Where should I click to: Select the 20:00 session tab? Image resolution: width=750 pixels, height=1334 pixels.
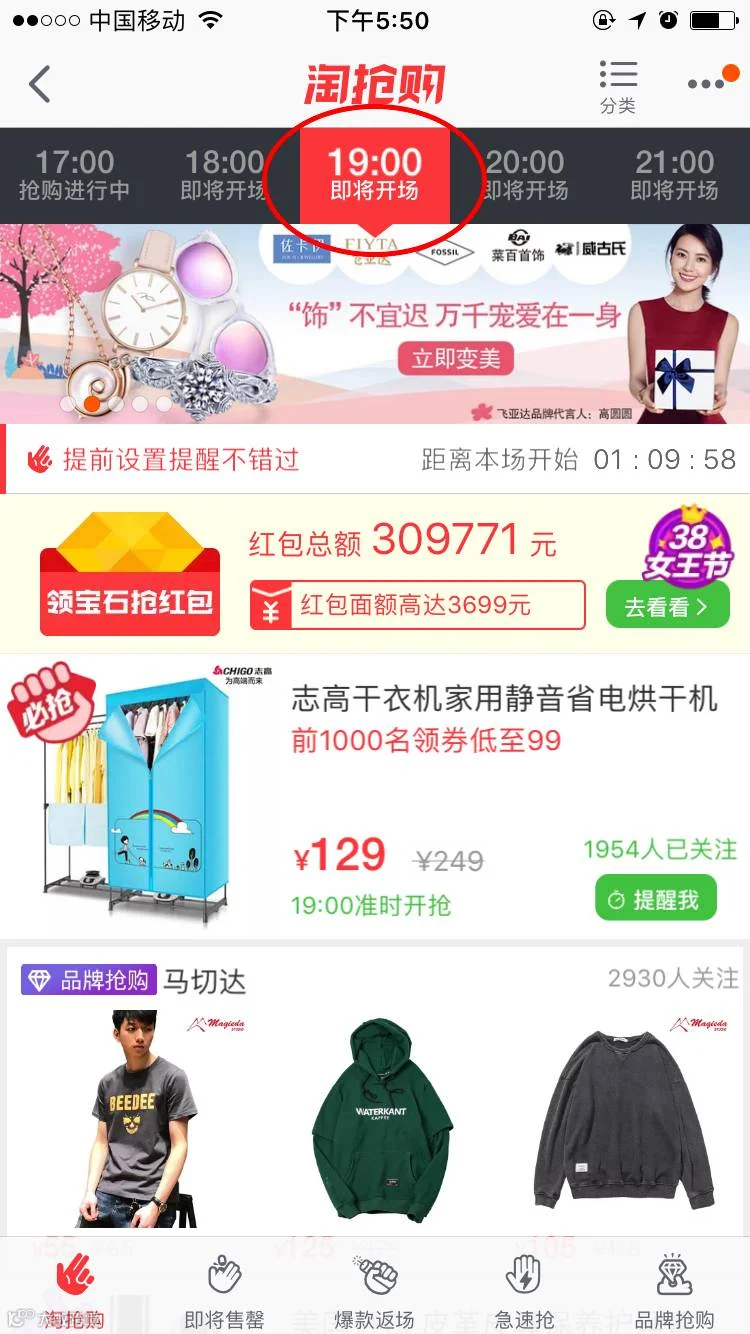pos(525,175)
